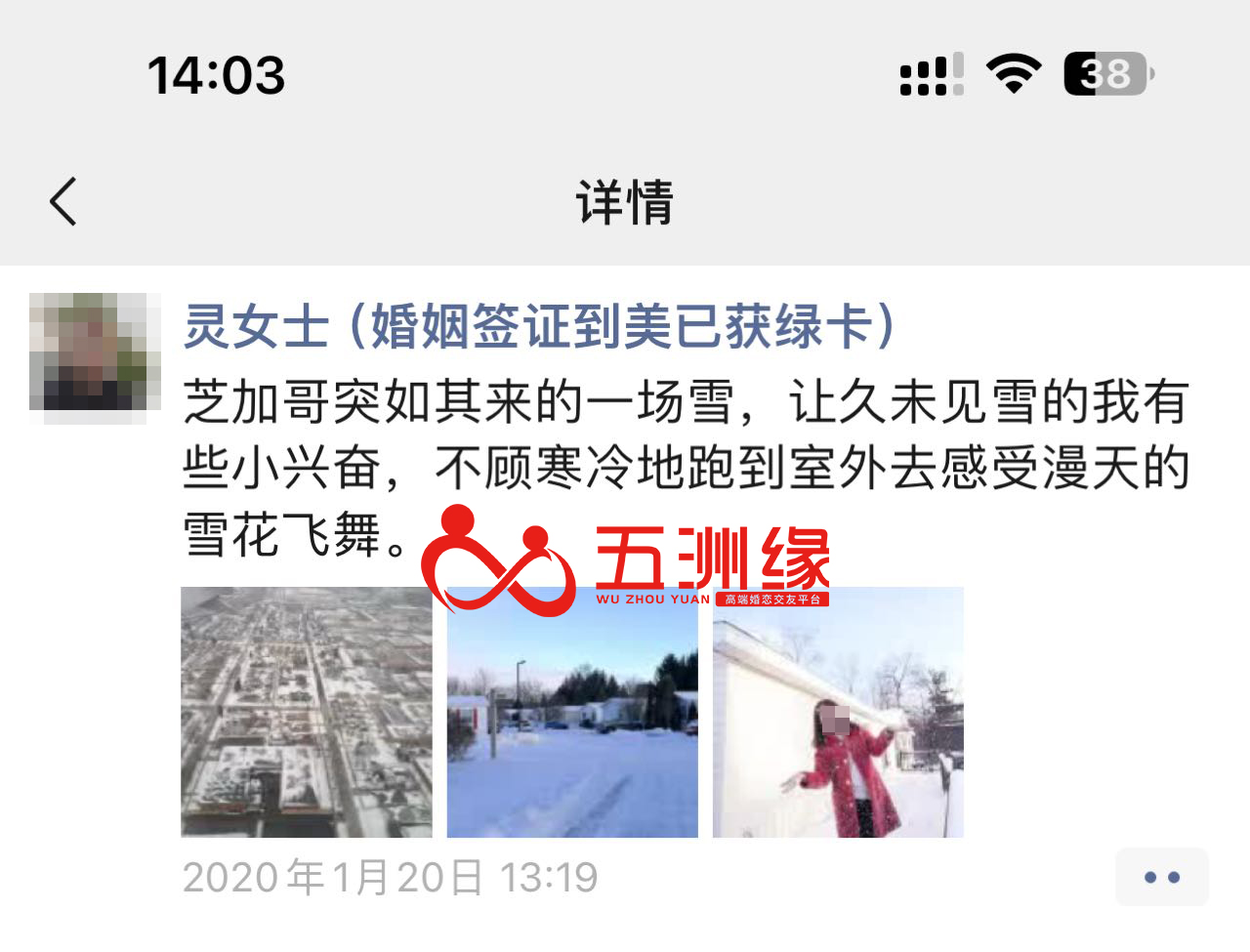Screen dimensions: 1250x952
Task: Open the like and comment menu
Action: click(x=1161, y=877)
